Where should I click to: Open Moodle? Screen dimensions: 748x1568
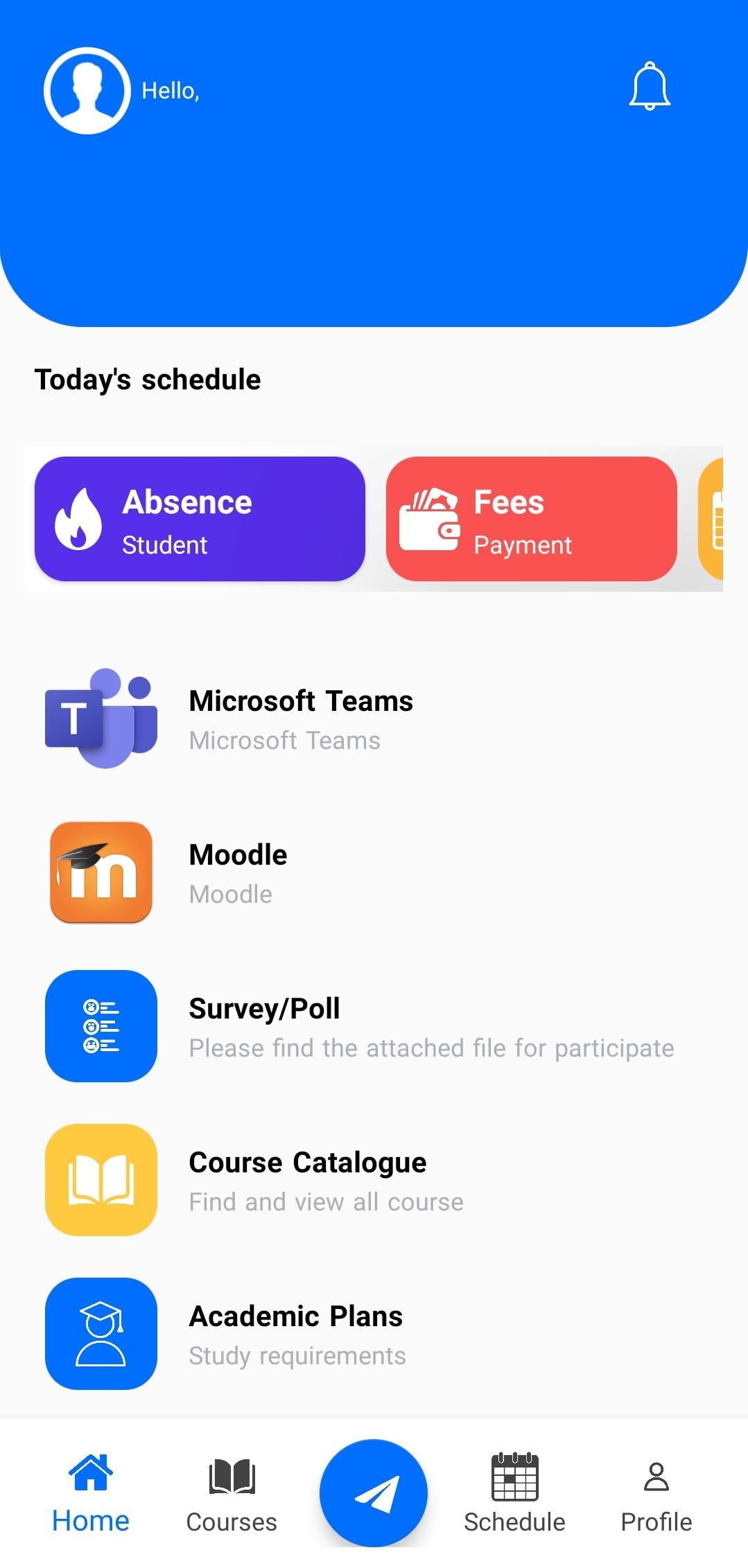[x=238, y=873]
